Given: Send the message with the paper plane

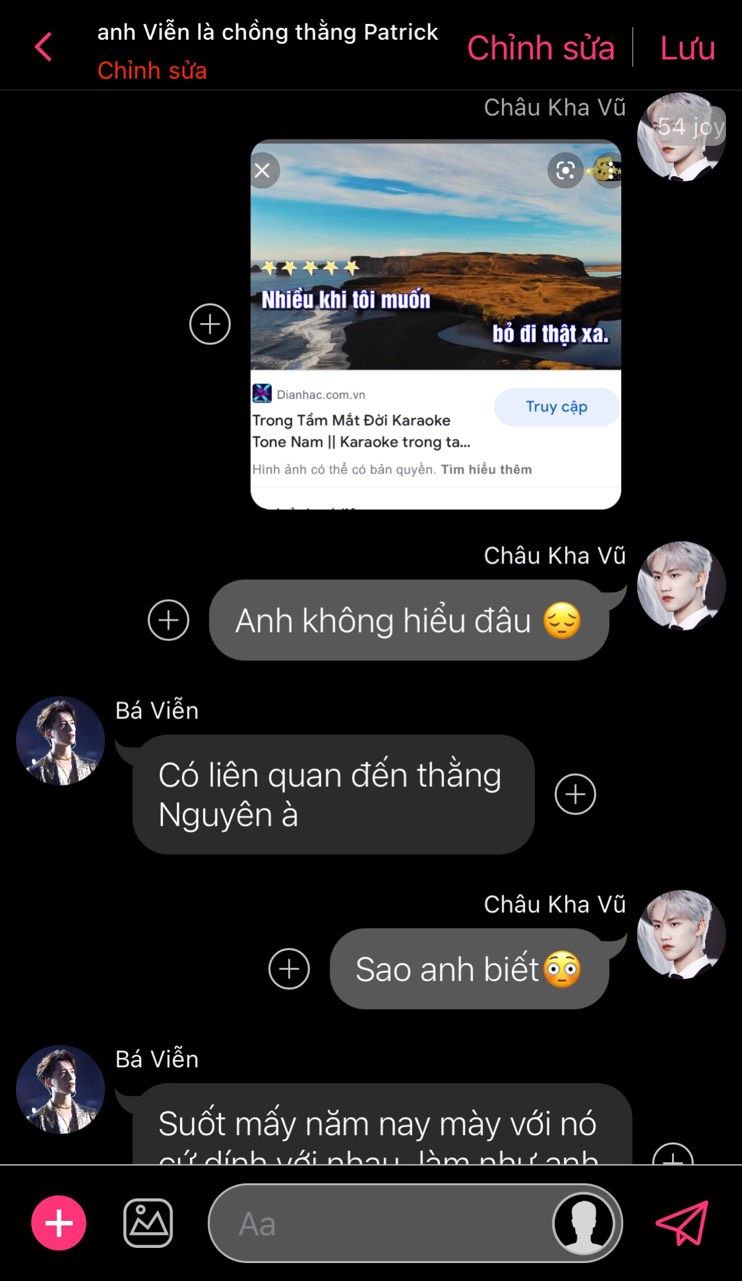Looking at the screenshot, I should click(x=682, y=1223).
